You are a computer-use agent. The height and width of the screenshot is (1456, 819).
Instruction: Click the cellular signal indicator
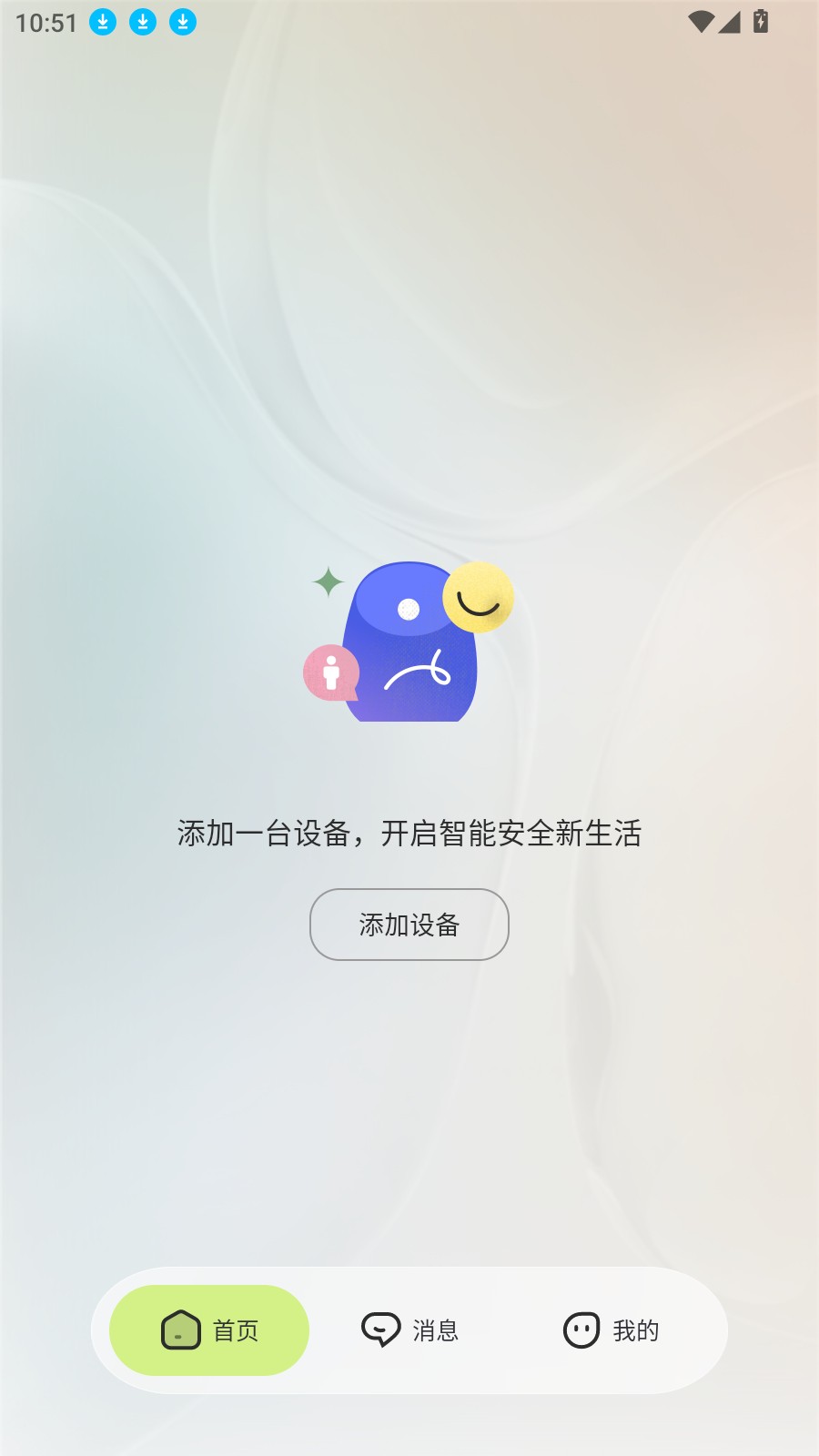point(730,20)
